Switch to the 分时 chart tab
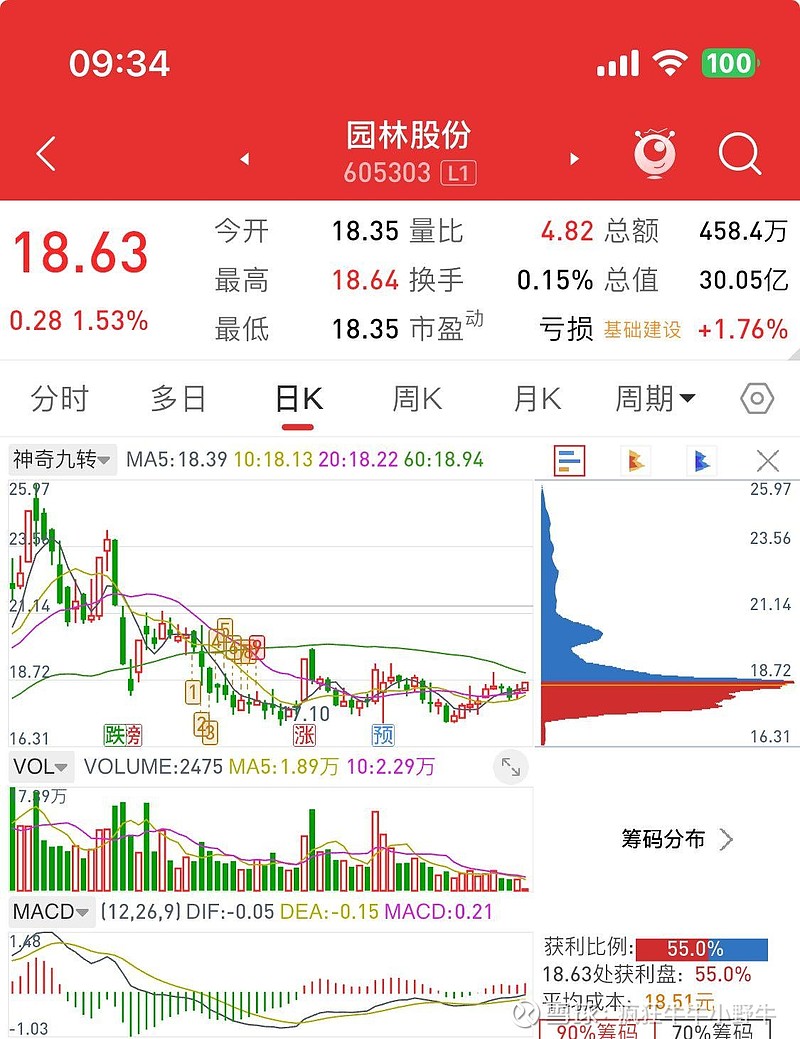 (60, 399)
